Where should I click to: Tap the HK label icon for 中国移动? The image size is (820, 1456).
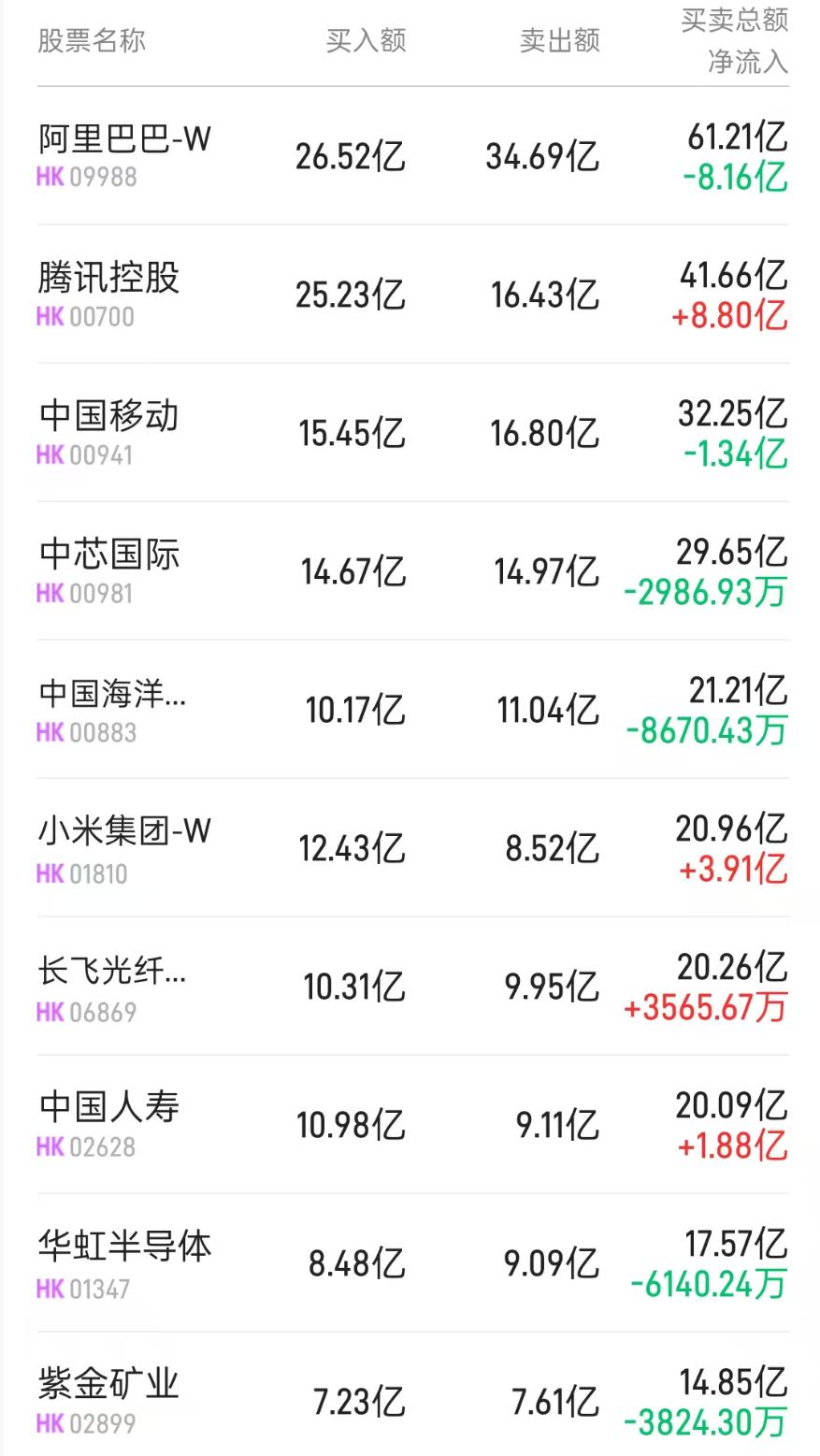click(50, 454)
